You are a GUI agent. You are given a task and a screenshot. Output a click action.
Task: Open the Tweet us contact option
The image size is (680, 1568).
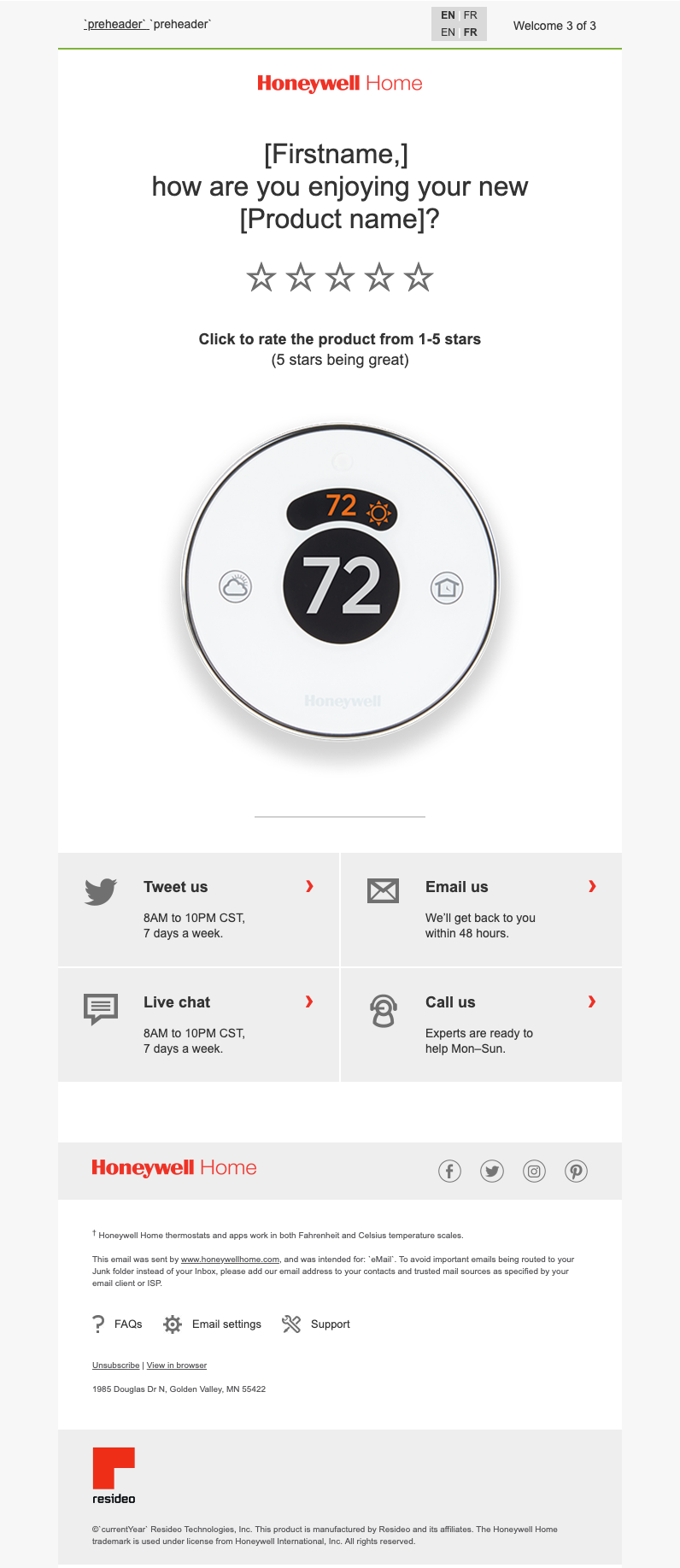(x=175, y=887)
